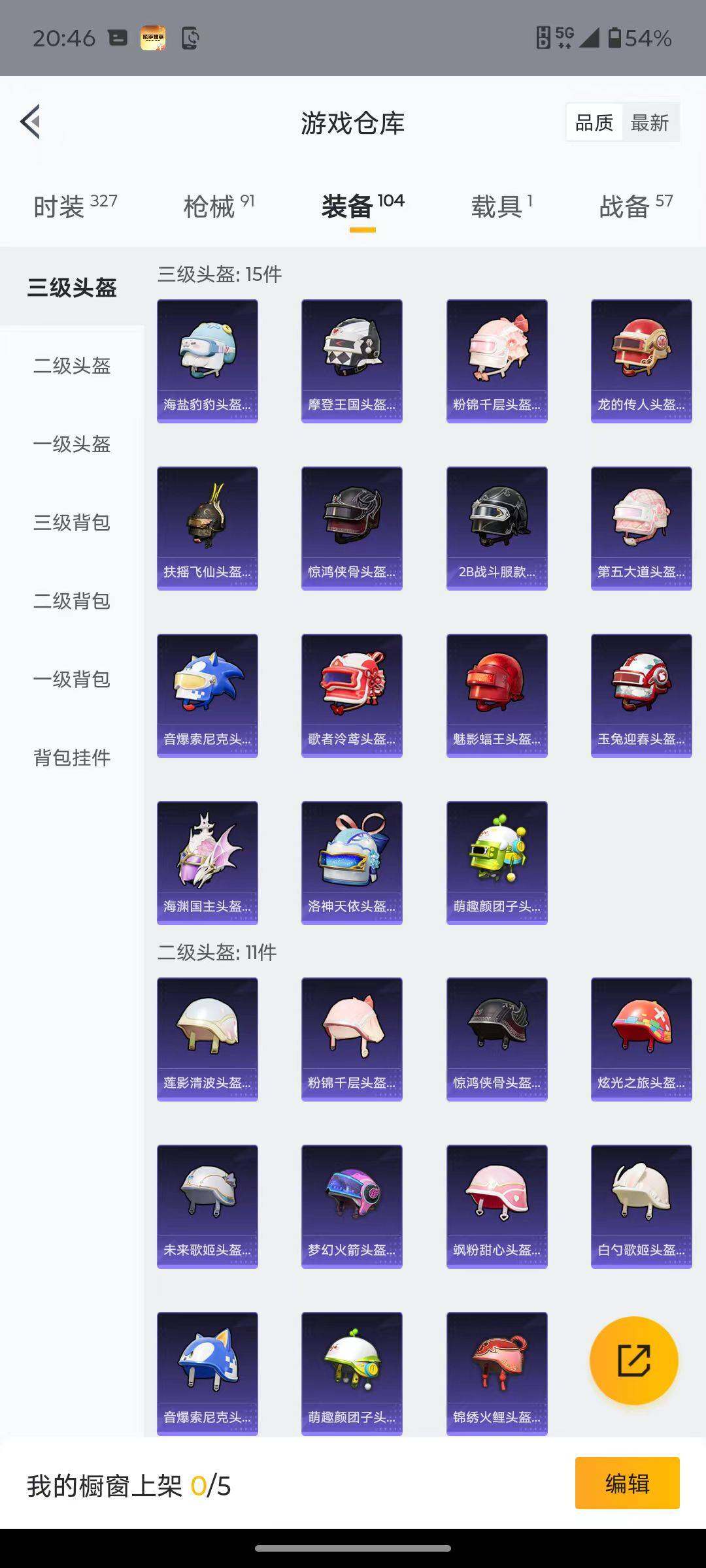Viewport: 706px width, 1568px height.
Task: Expand the 二级背包 category list
Action: pyautogui.click(x=72, y=601)
